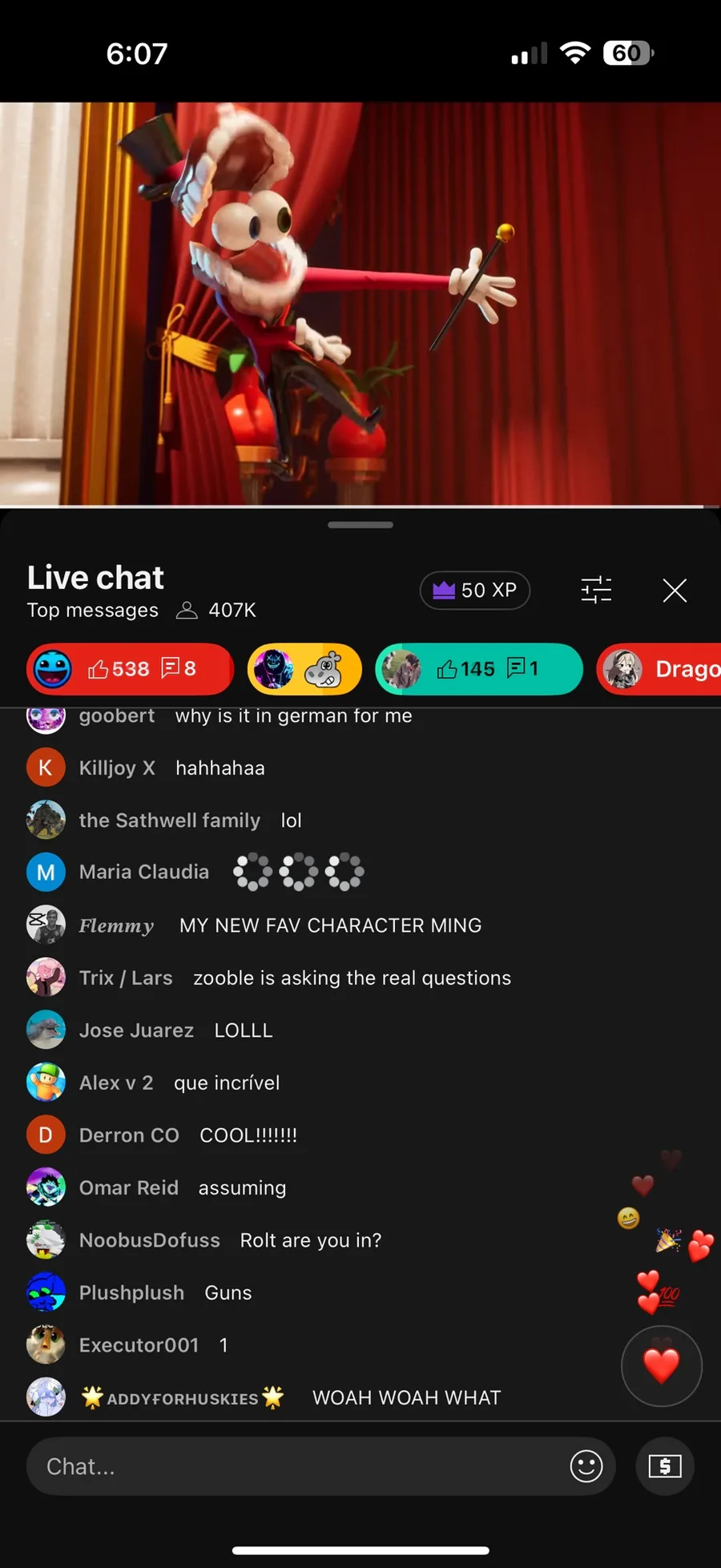Open the chip with two avatar icons
This screenshot has width=721, height=1568.
(x=304, y=669)
